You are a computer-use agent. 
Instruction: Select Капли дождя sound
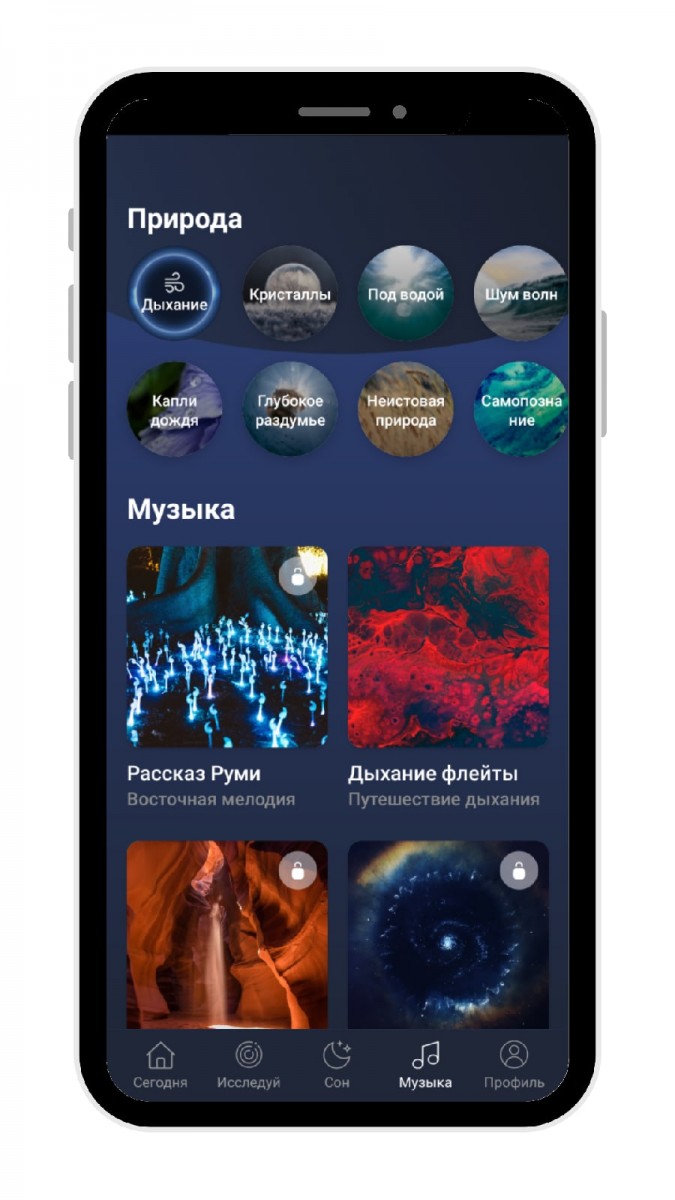click(x=174, y=409)
